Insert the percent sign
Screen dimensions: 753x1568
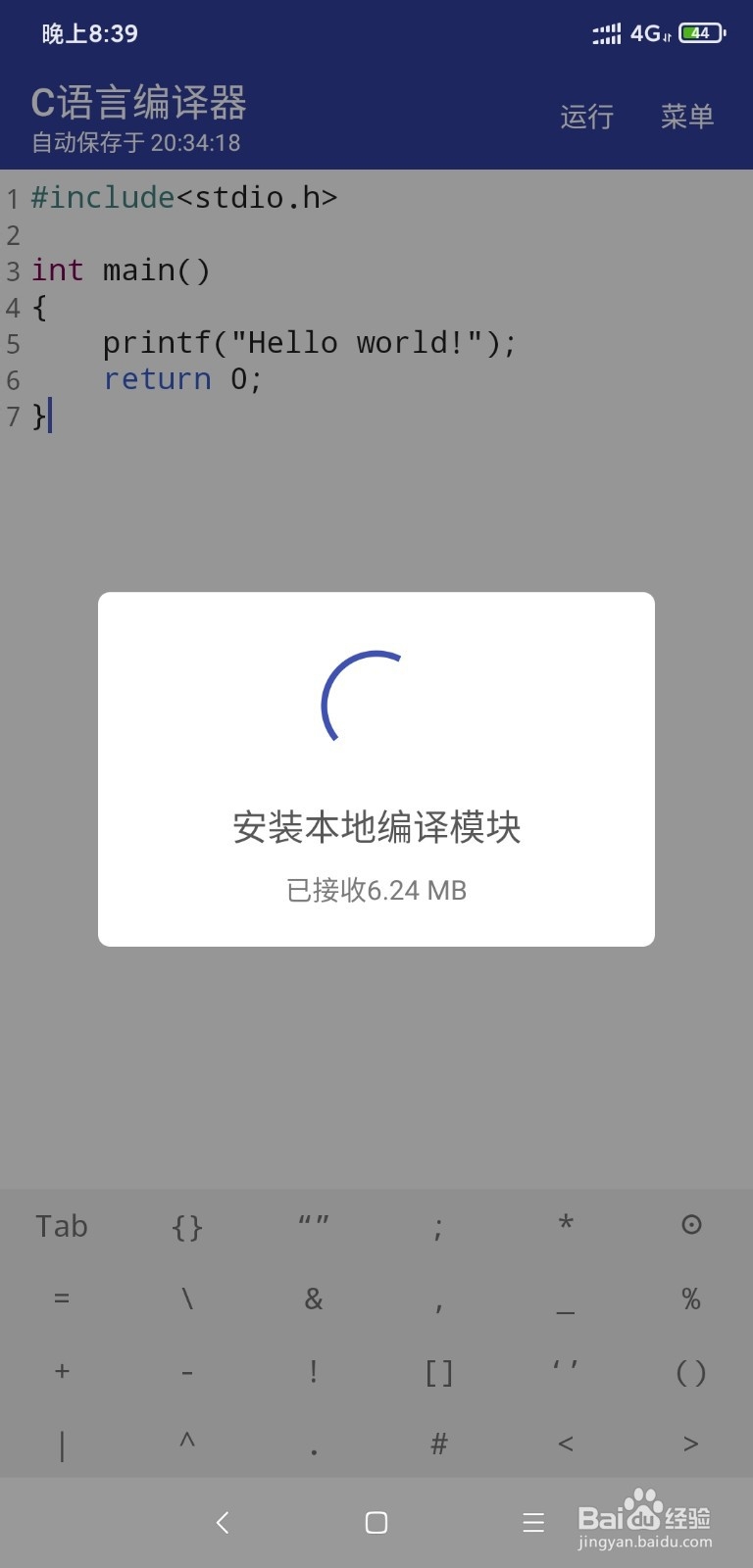click(690, 1298)
